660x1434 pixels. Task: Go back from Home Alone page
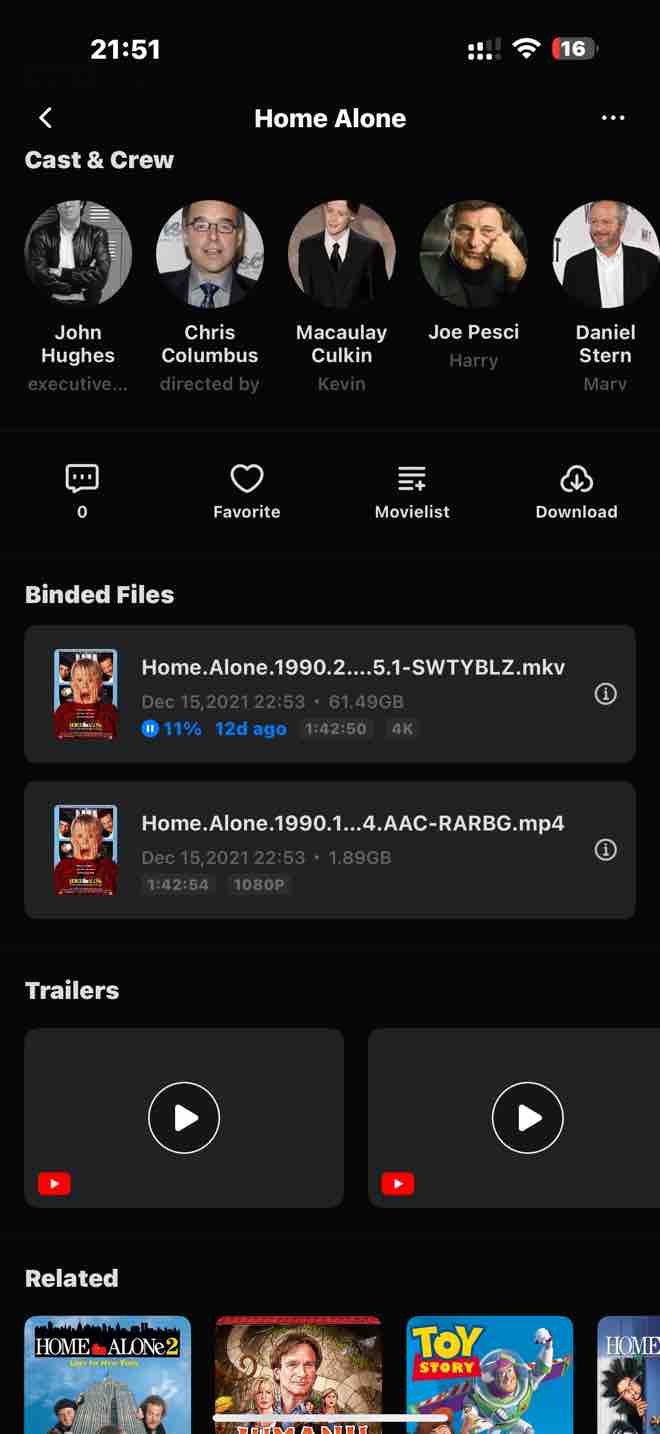45,118
